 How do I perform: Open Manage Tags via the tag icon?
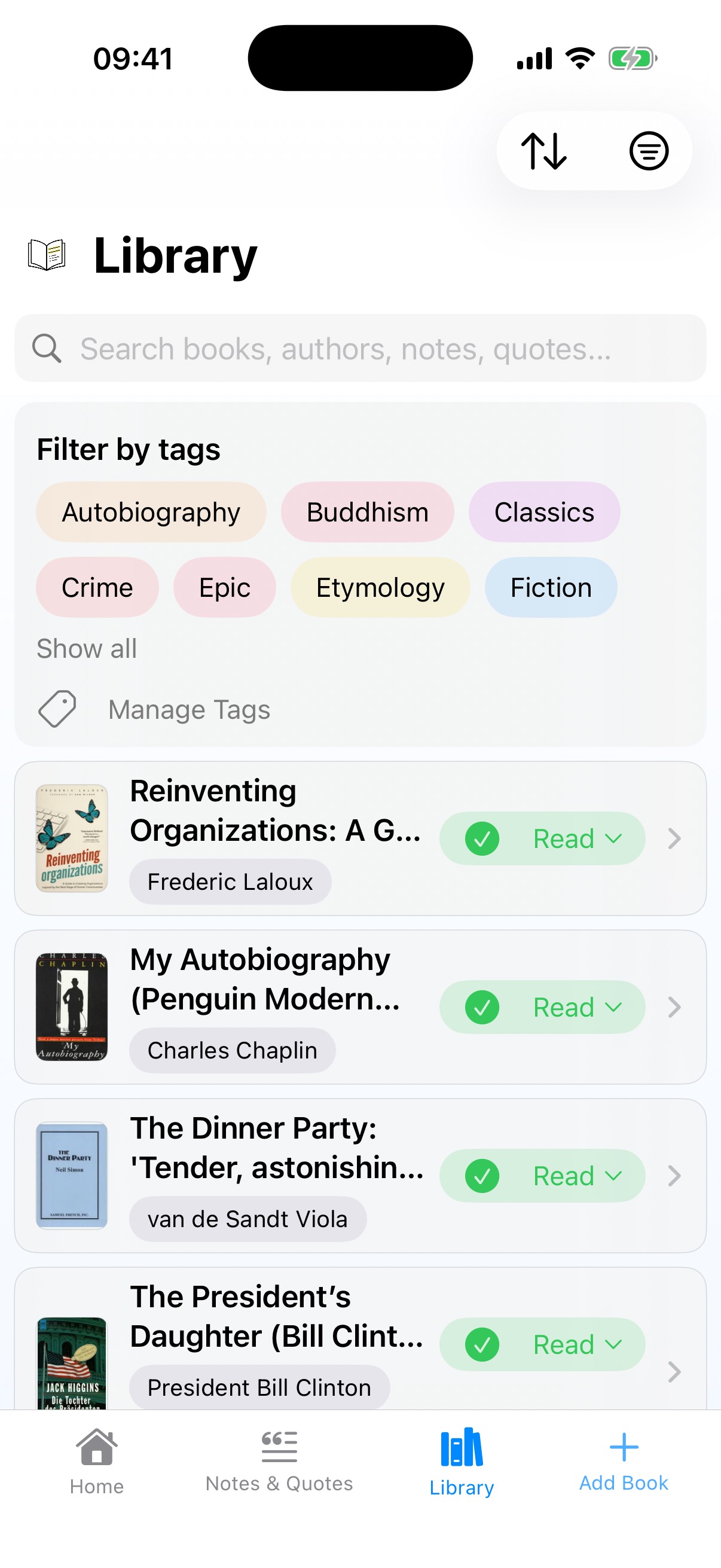(x=57, y=709)
